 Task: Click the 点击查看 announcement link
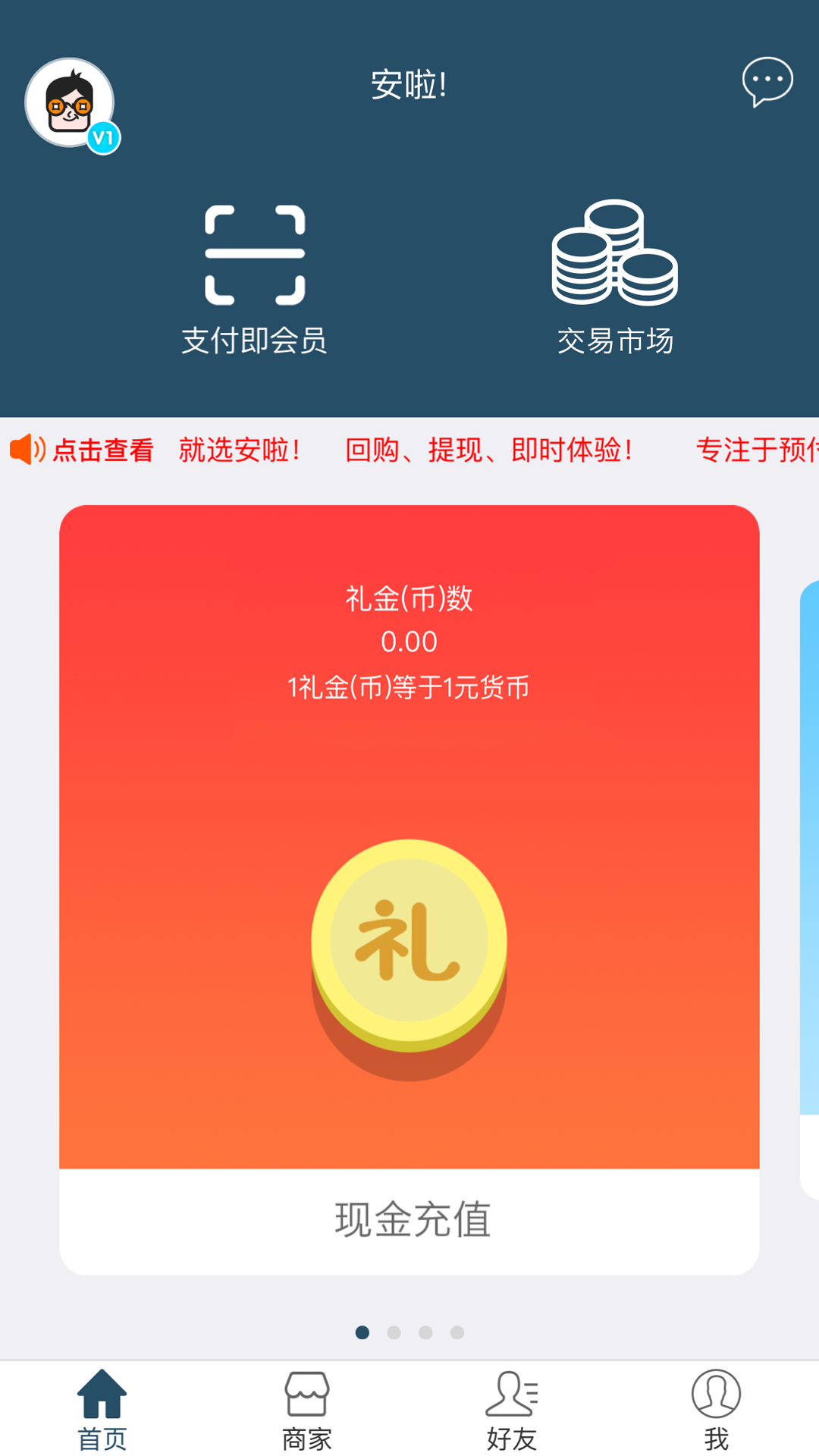click(x=102, y=449)
